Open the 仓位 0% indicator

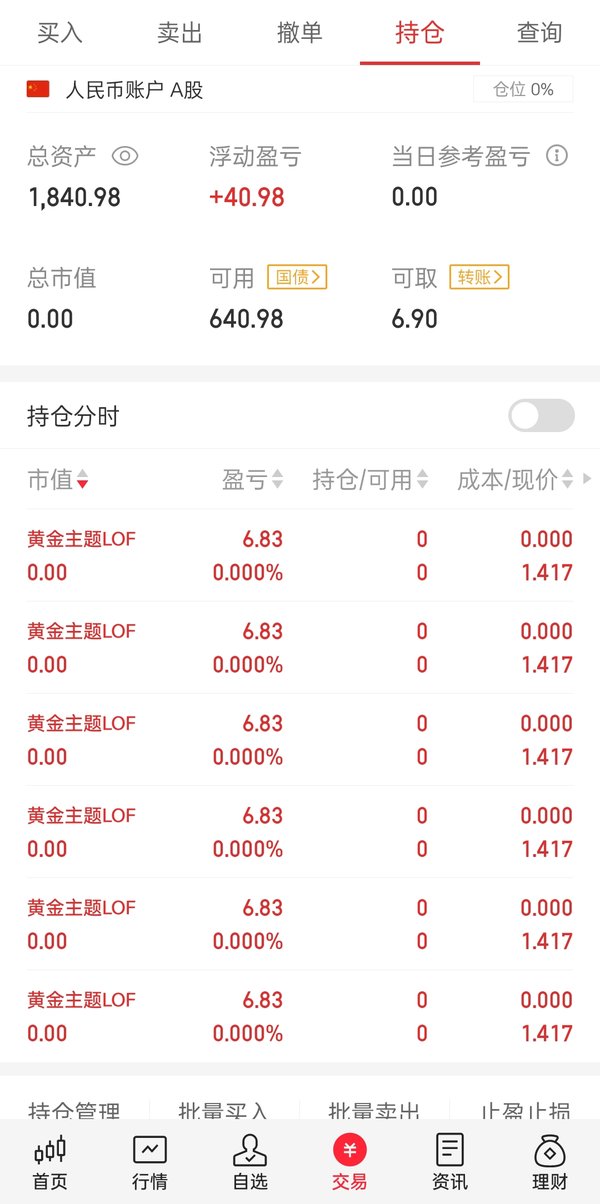coord(523,90)
